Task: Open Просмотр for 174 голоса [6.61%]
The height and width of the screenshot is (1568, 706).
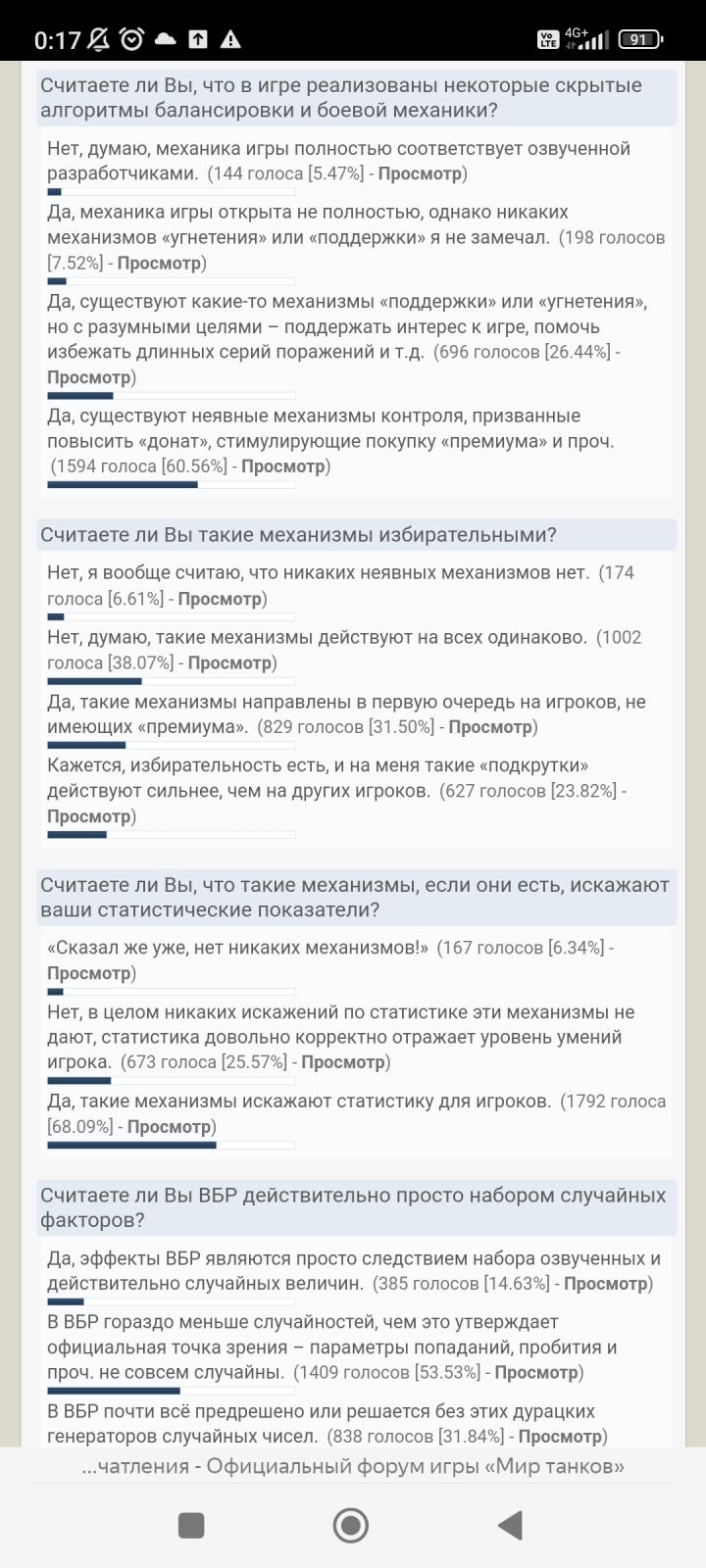Action: (219, 599)
